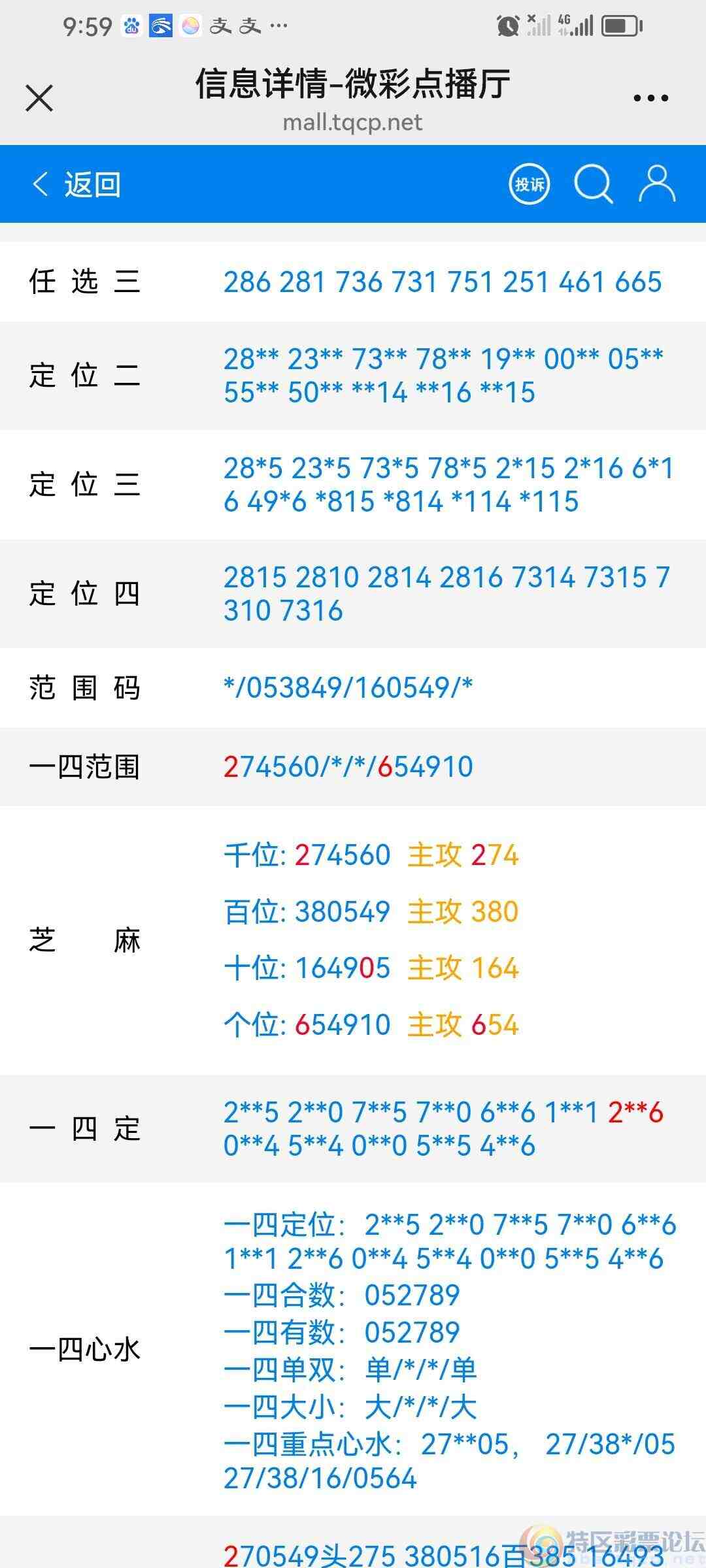Tap the mall.tqcp.net URL text
Screen dimensions: 706x1568
coord(353,122)
